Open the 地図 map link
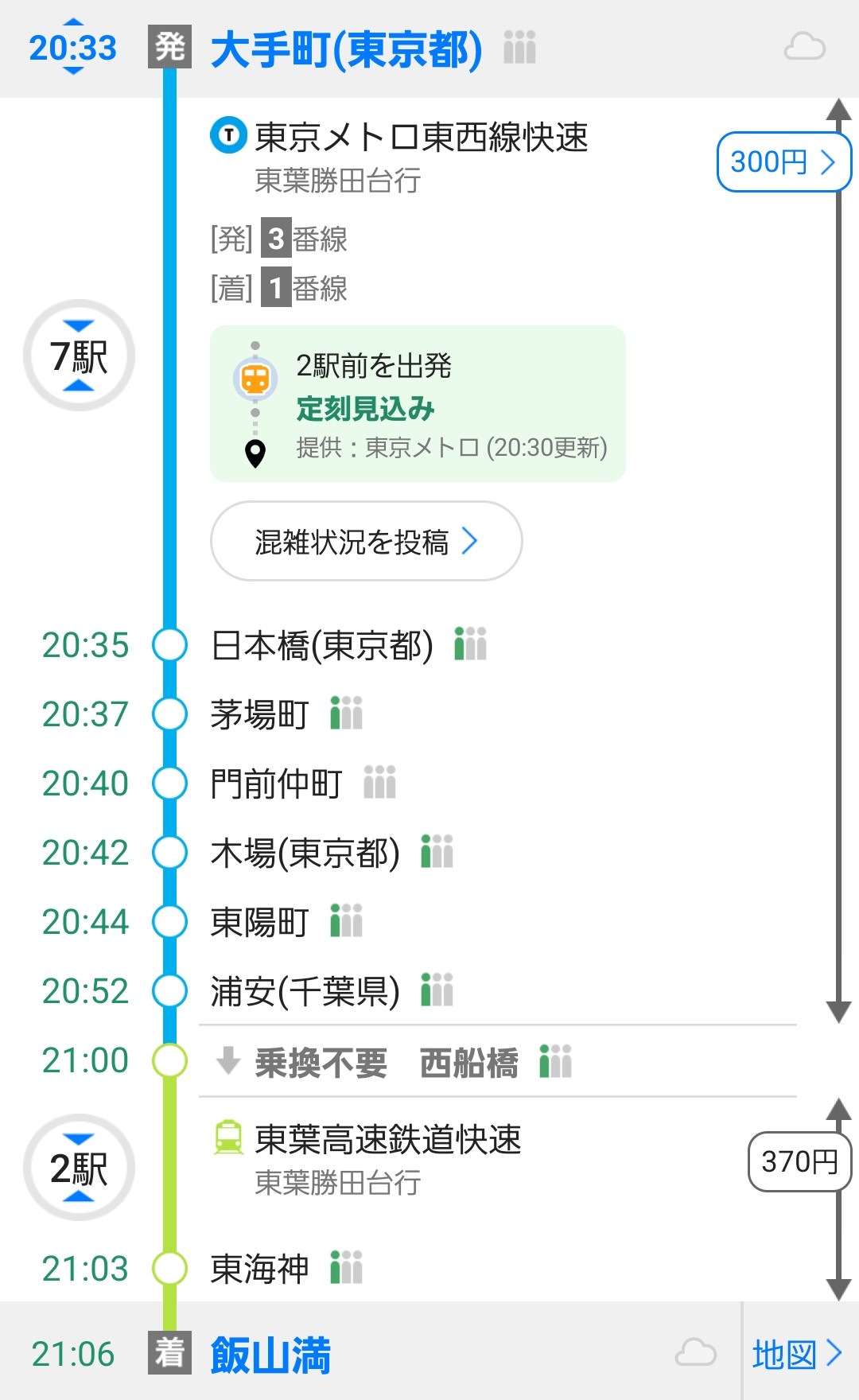Image resolution: width=859 pixels, height=1400 pixels. (x=796, y=1354)
